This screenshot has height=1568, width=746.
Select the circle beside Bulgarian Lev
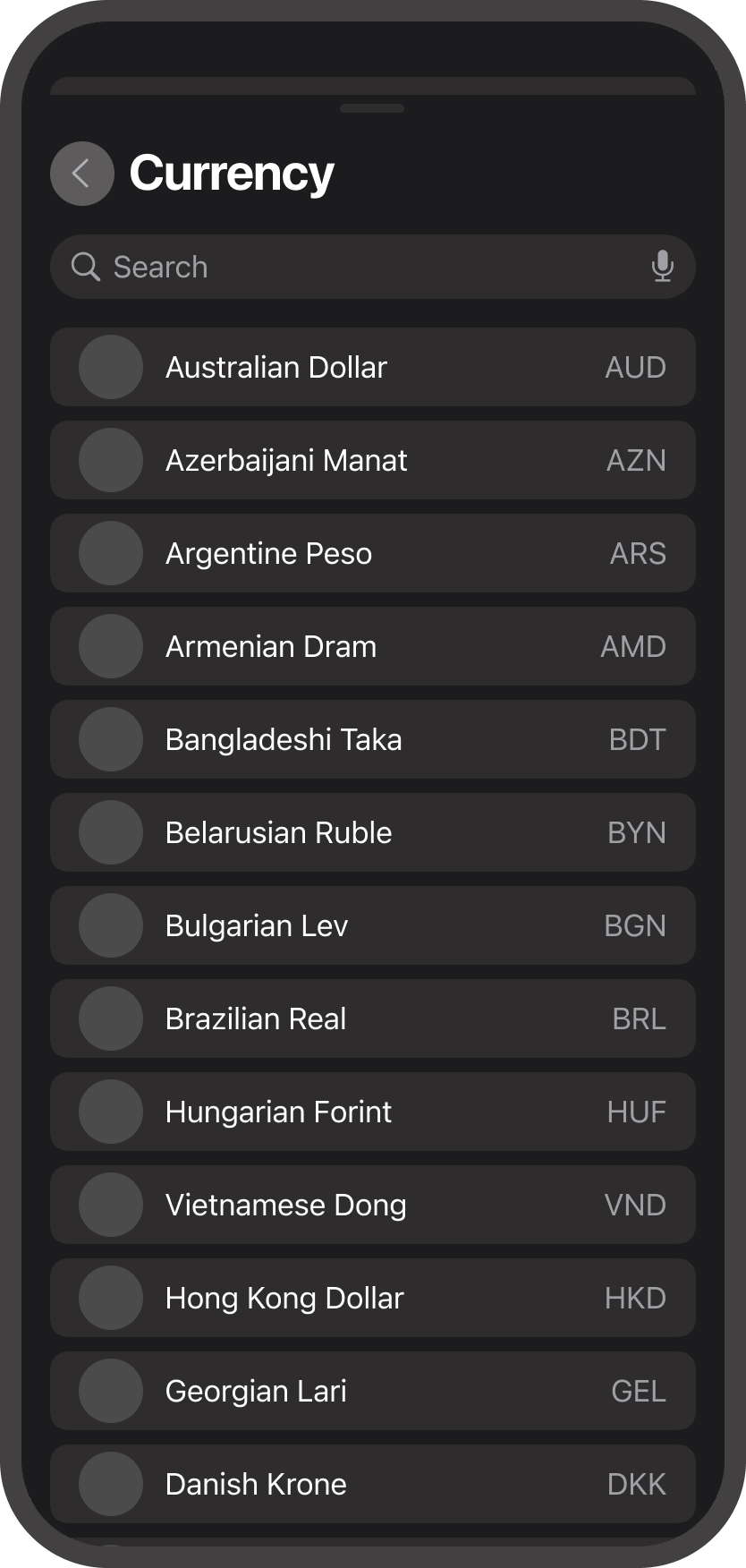tap(110, 925)
